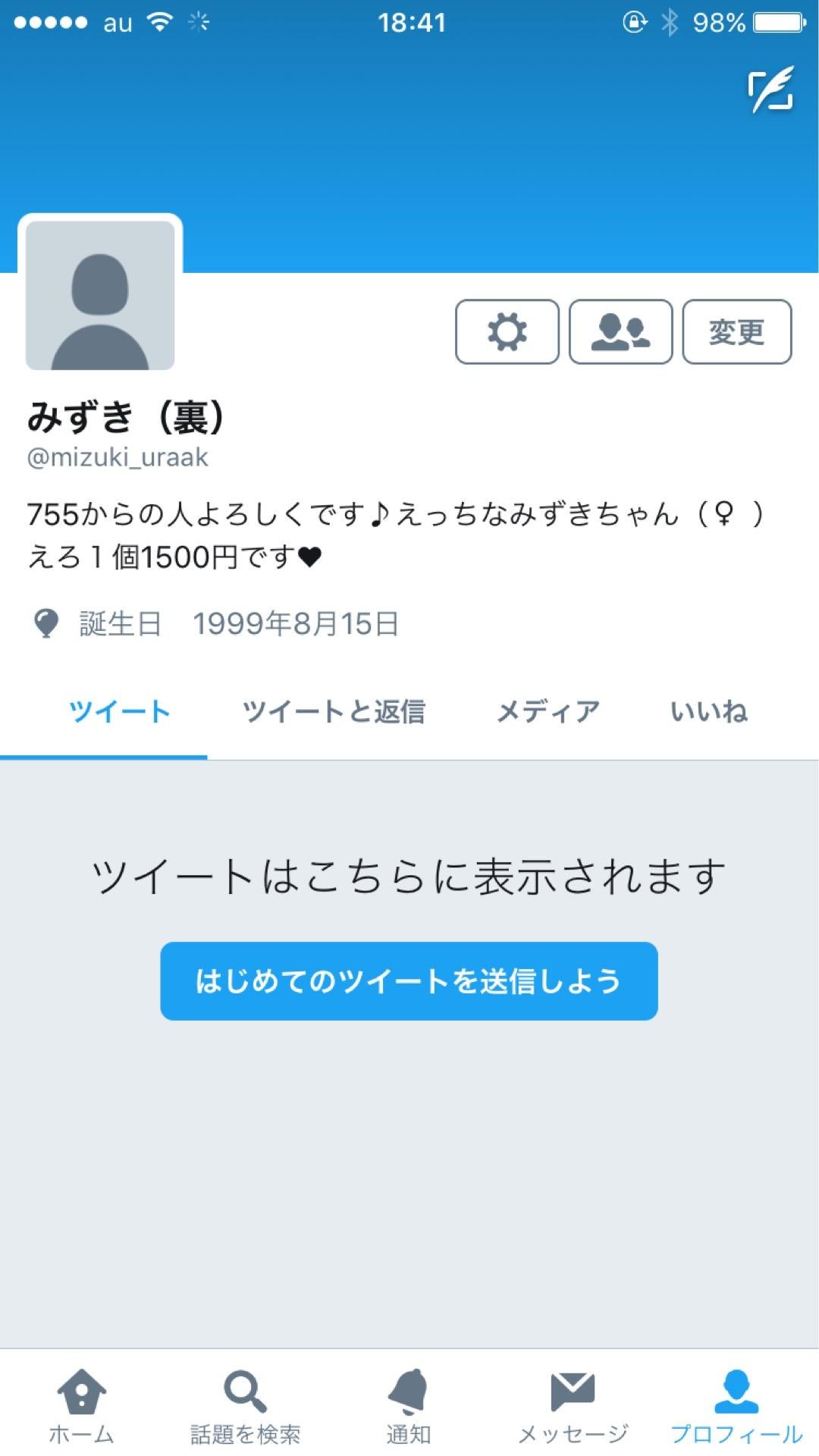Switch to the ツイートと返信 tab
Screen dimensions: 819x1456
click(x=334, y=711)
